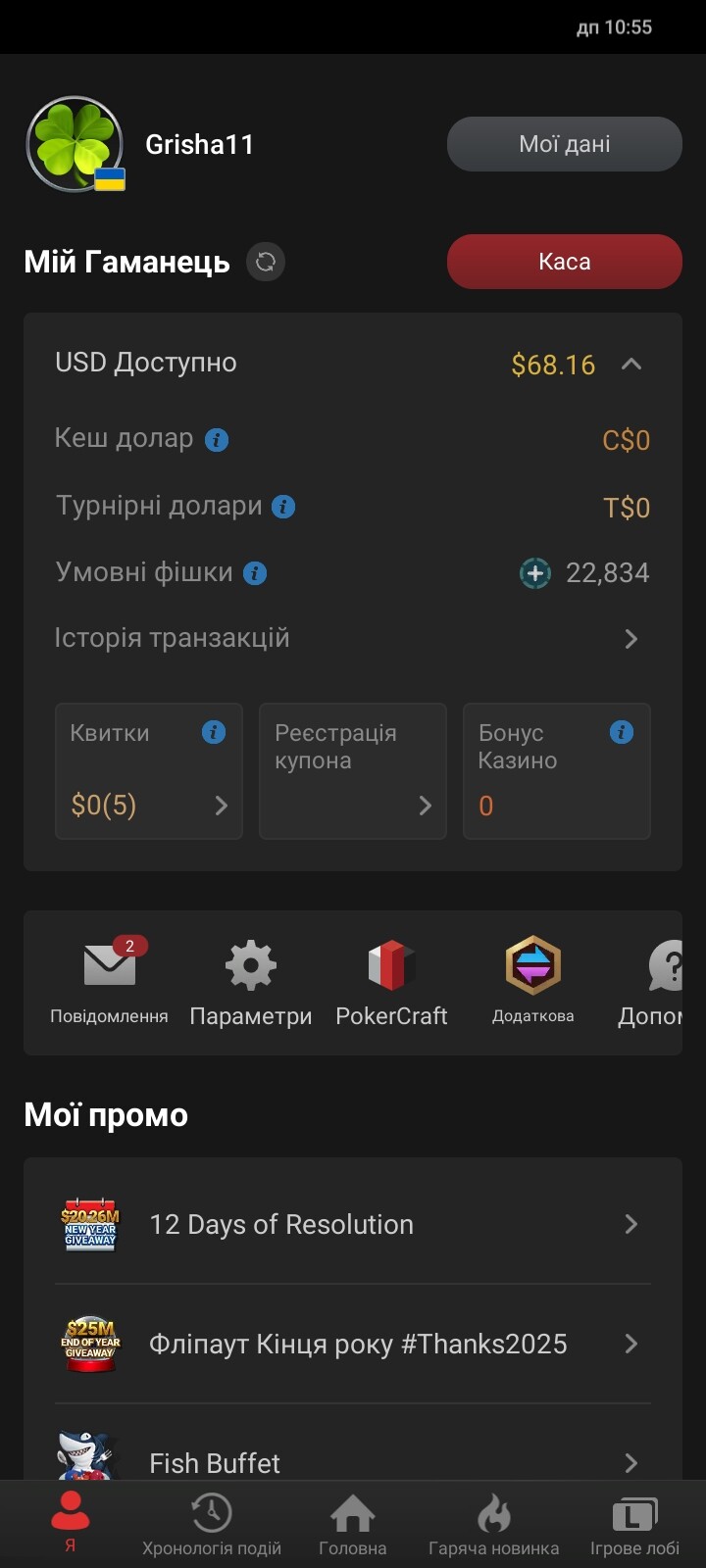Refresh the wallet balance
The width and height of the screenshot is (706, 1568).
(266, 262)
